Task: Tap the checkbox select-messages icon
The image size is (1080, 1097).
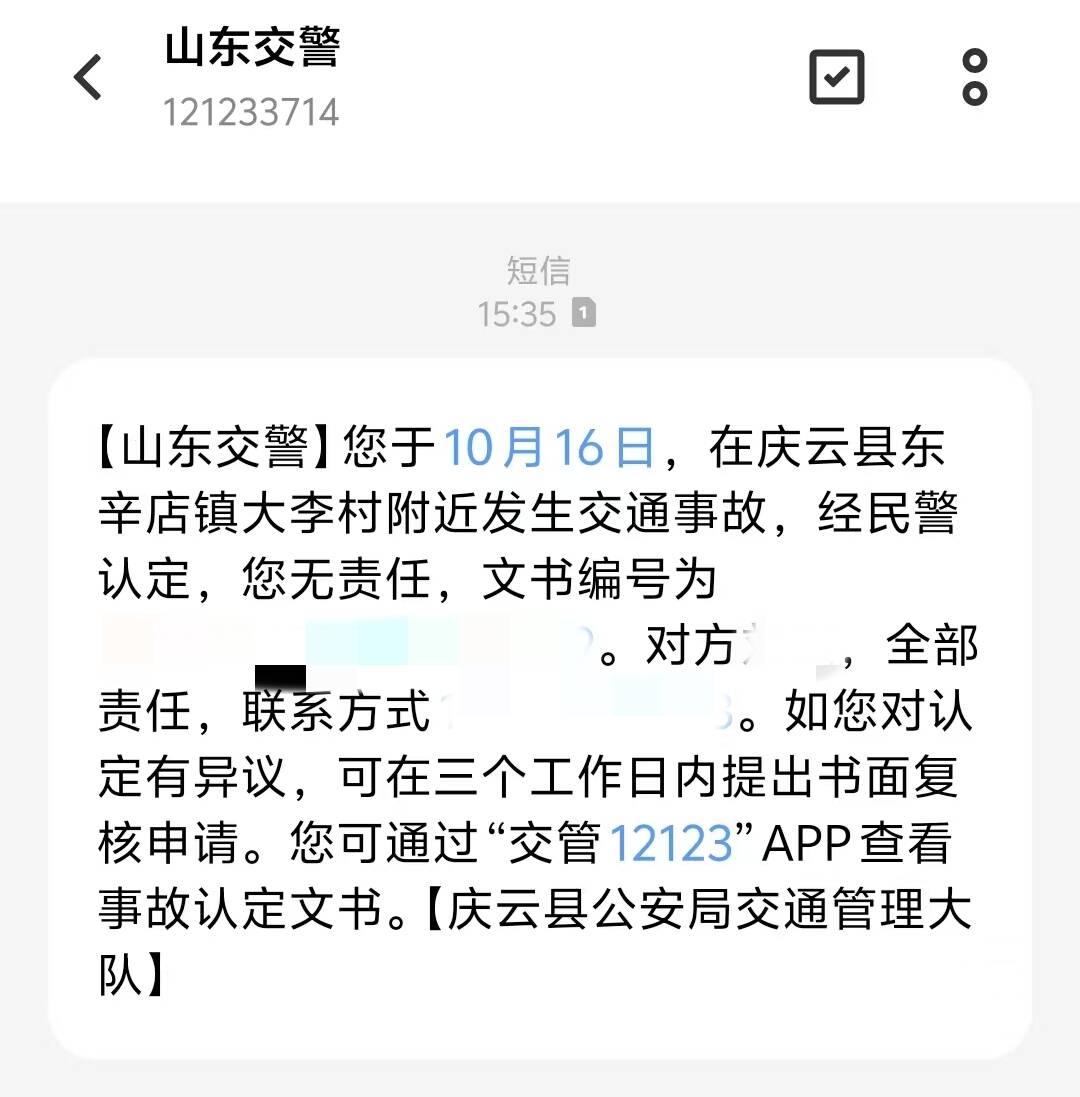Action: (x=836, y=78)
